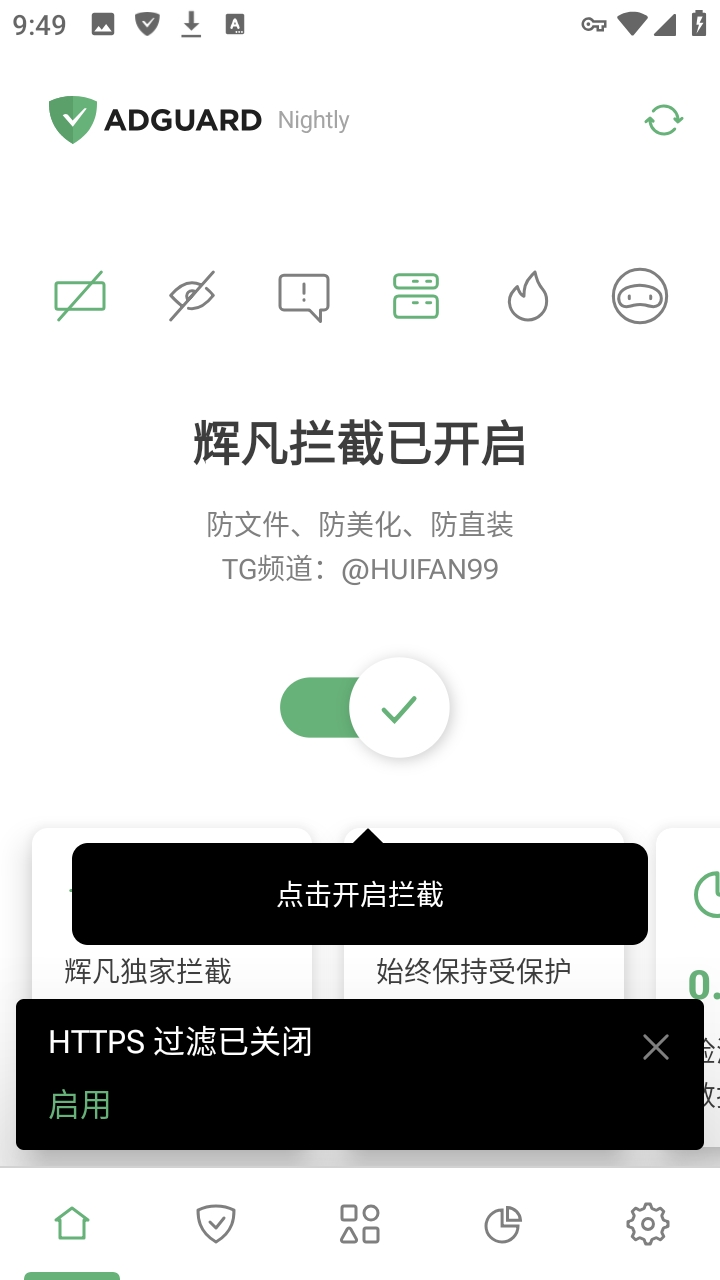
Task: Tap the refresh icon beside AdGuard Nightly
Action: point(663,121)
